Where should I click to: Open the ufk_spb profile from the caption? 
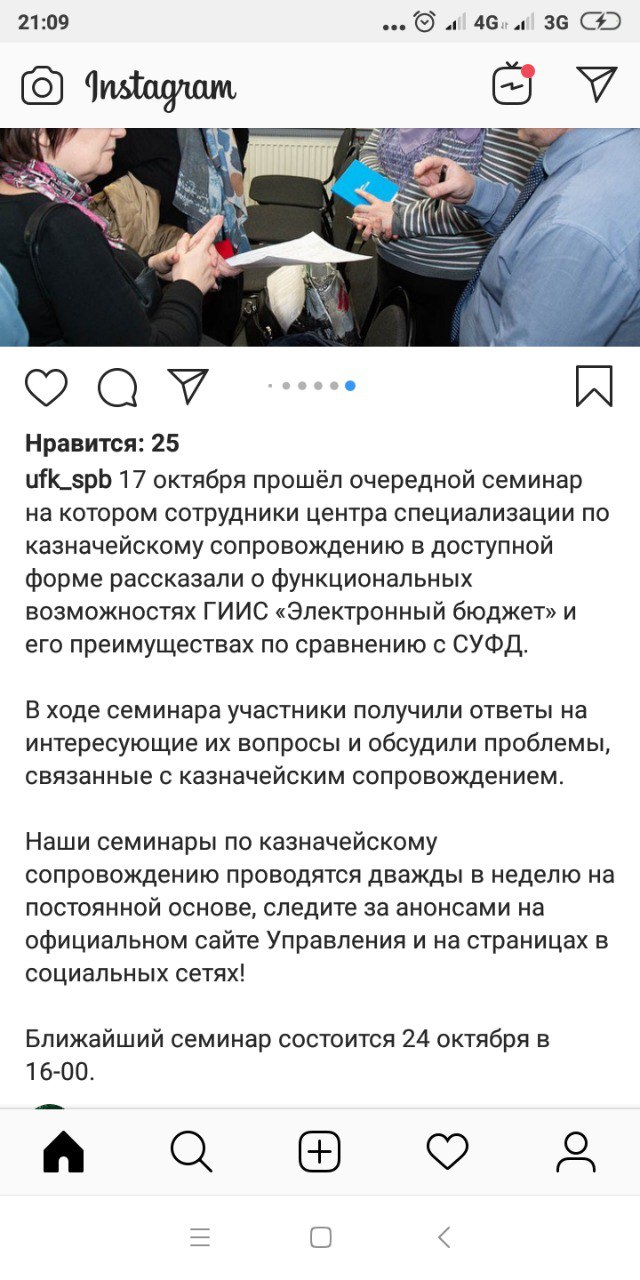pos(68,479)
